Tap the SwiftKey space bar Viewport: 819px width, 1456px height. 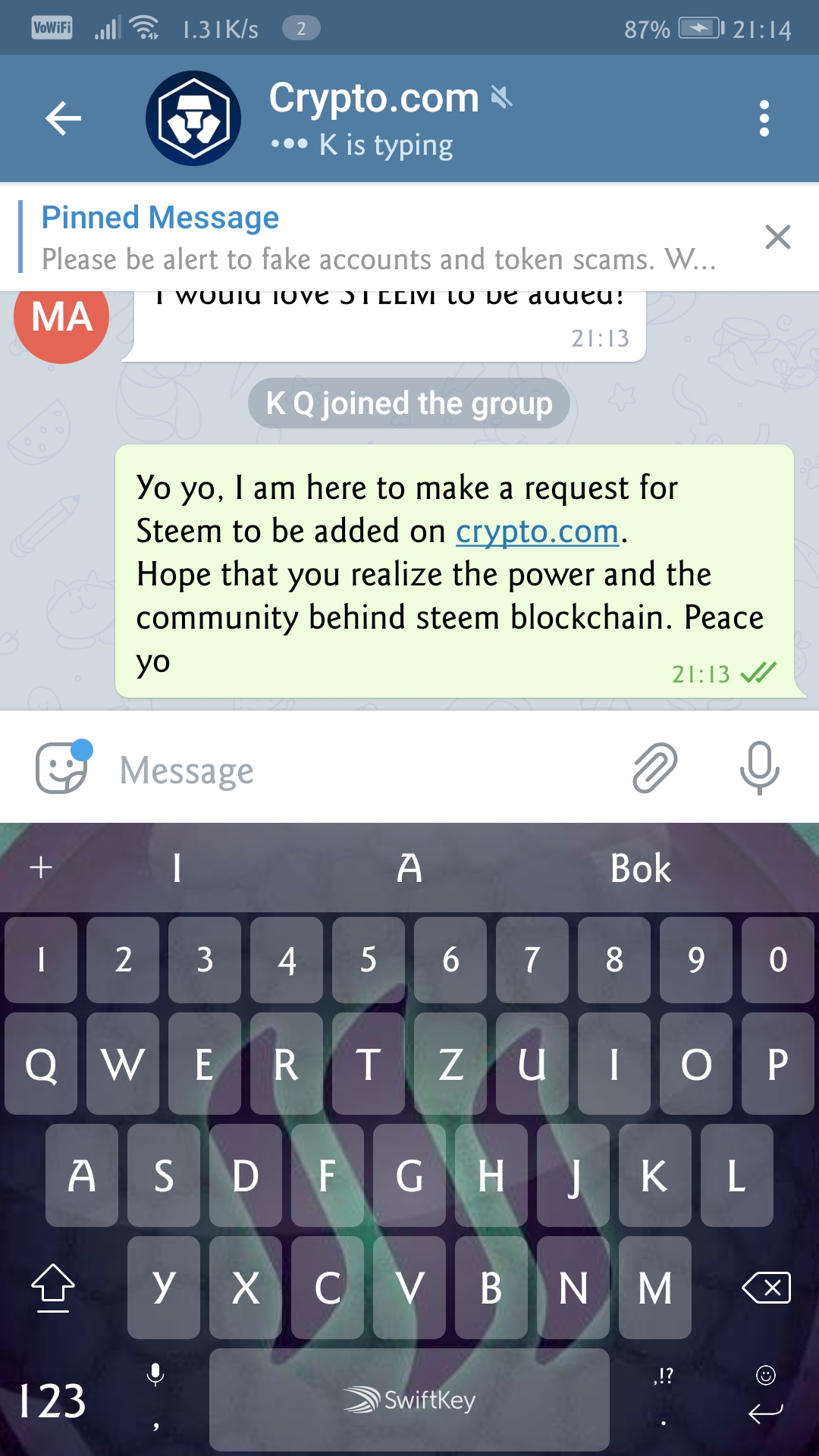point(409,1400)
